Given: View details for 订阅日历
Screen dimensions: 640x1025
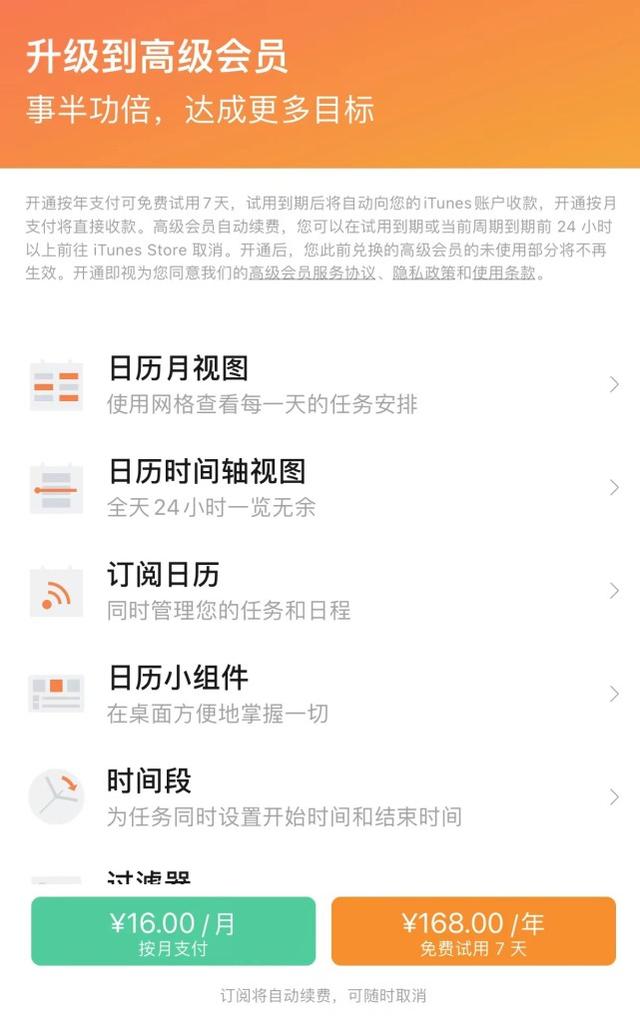Looking at the screenshot, I should click(320, 591).
